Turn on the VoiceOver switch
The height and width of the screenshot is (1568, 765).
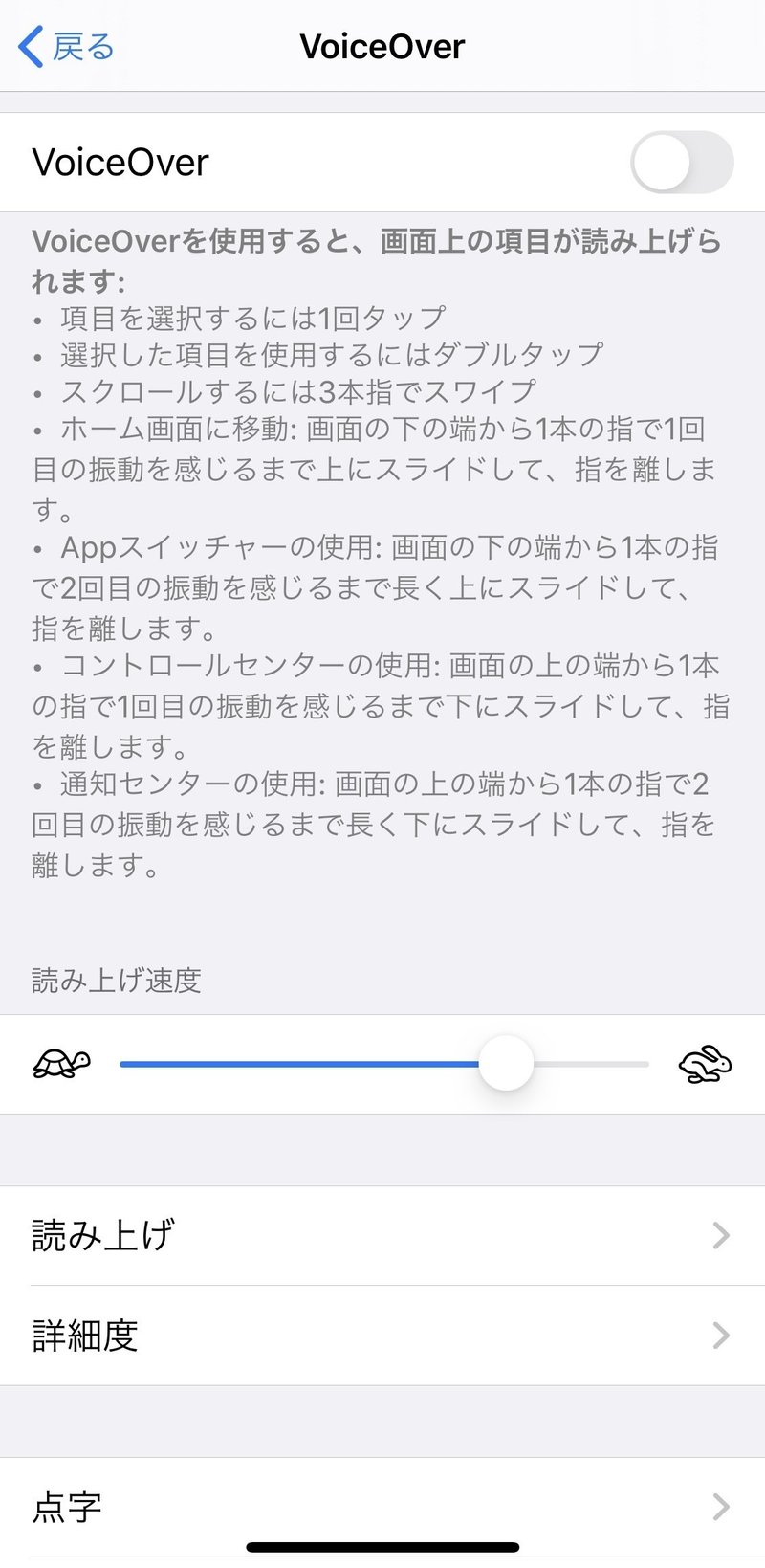682,163
